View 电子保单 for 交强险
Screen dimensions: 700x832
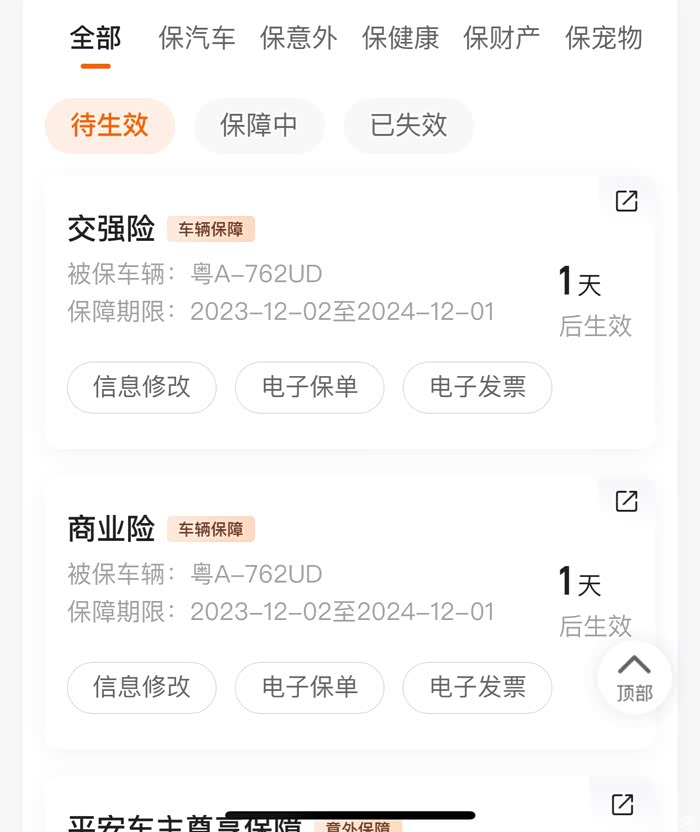(x=310, y=387)
